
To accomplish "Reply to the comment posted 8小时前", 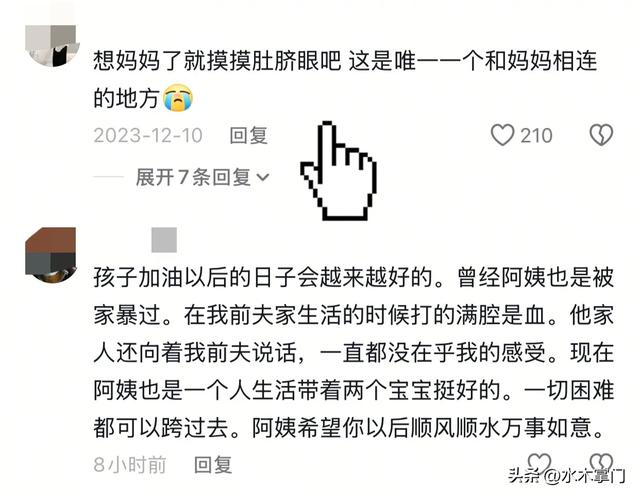I will [x=213, y=464].
